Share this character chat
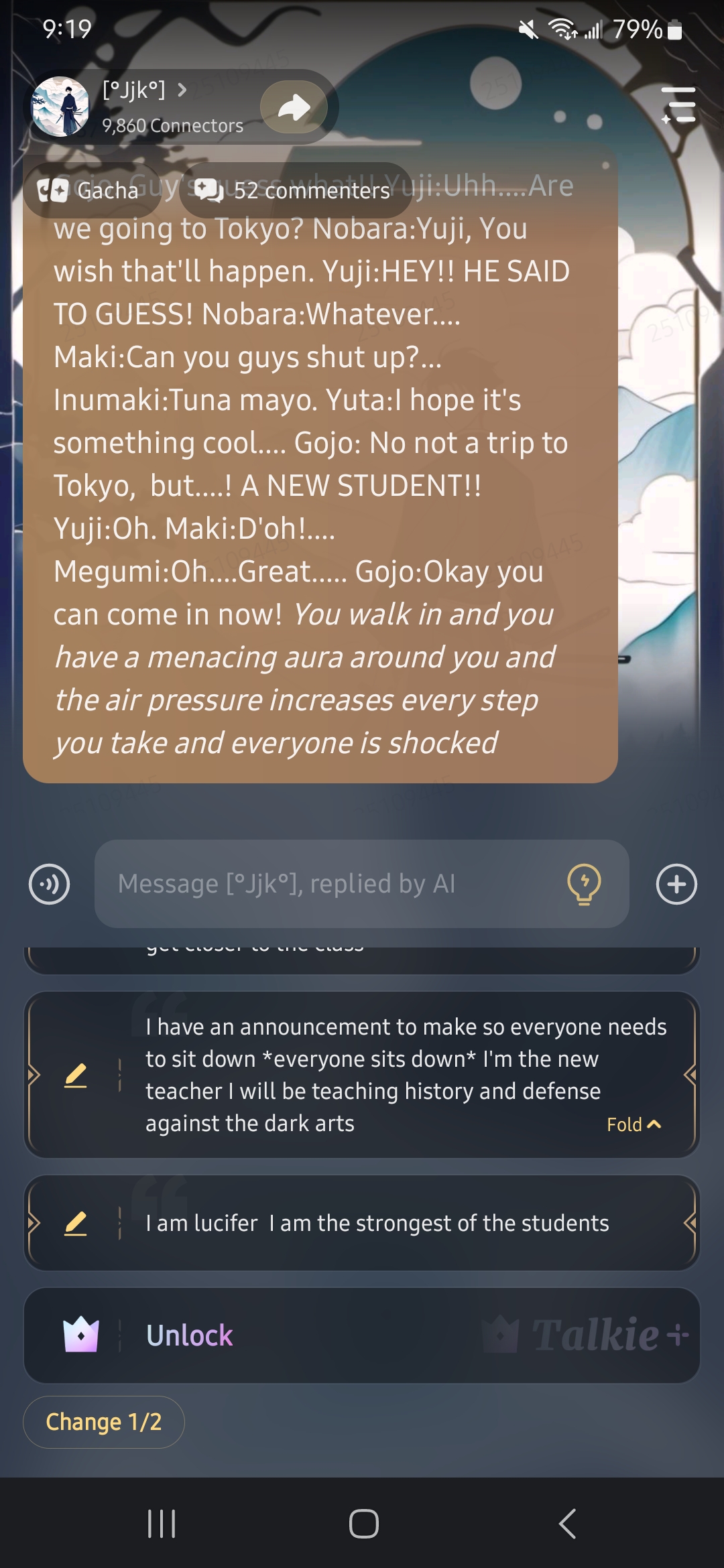 pos(294,107)
